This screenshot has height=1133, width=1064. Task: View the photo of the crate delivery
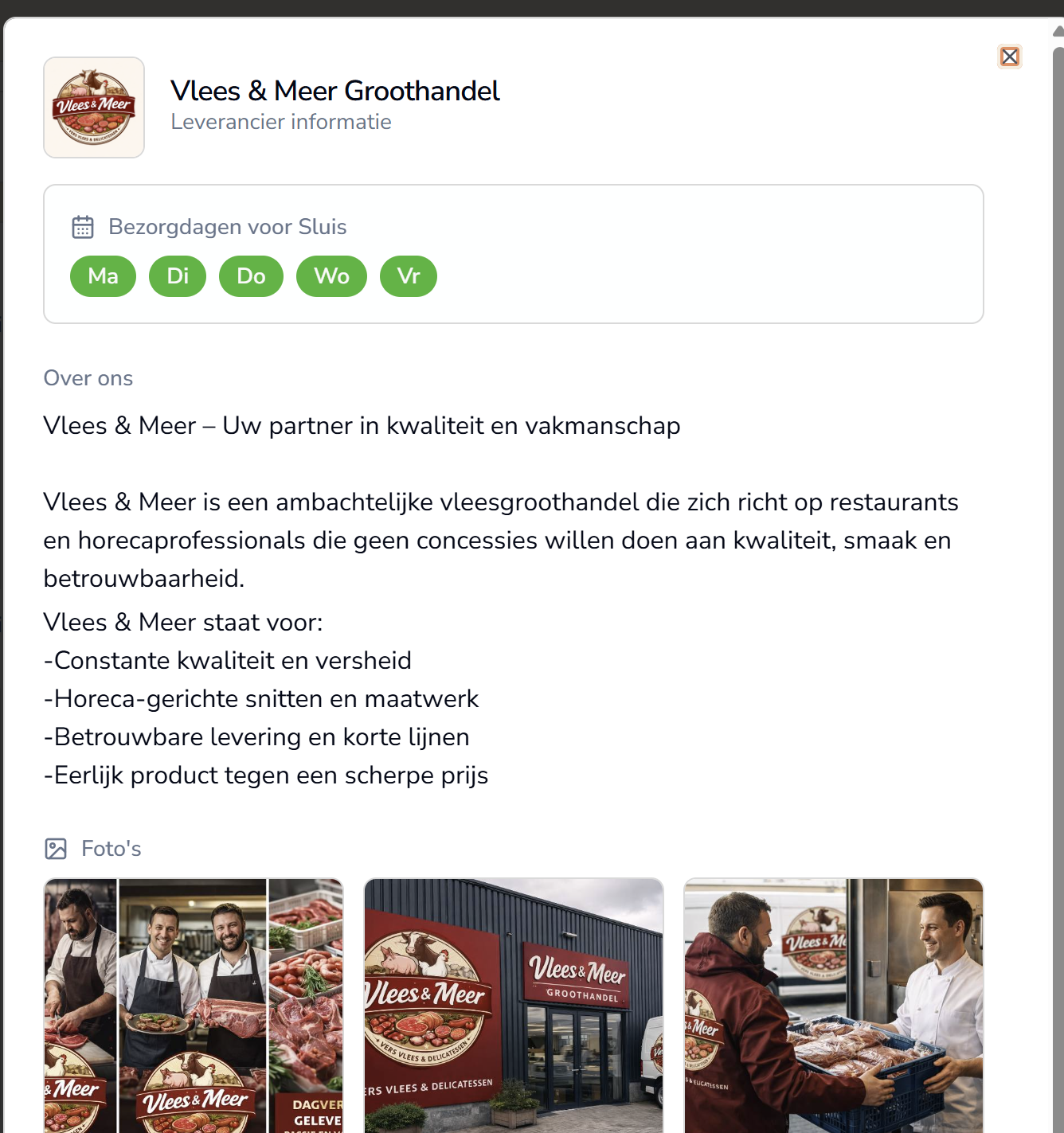[x=834, y=1006]
